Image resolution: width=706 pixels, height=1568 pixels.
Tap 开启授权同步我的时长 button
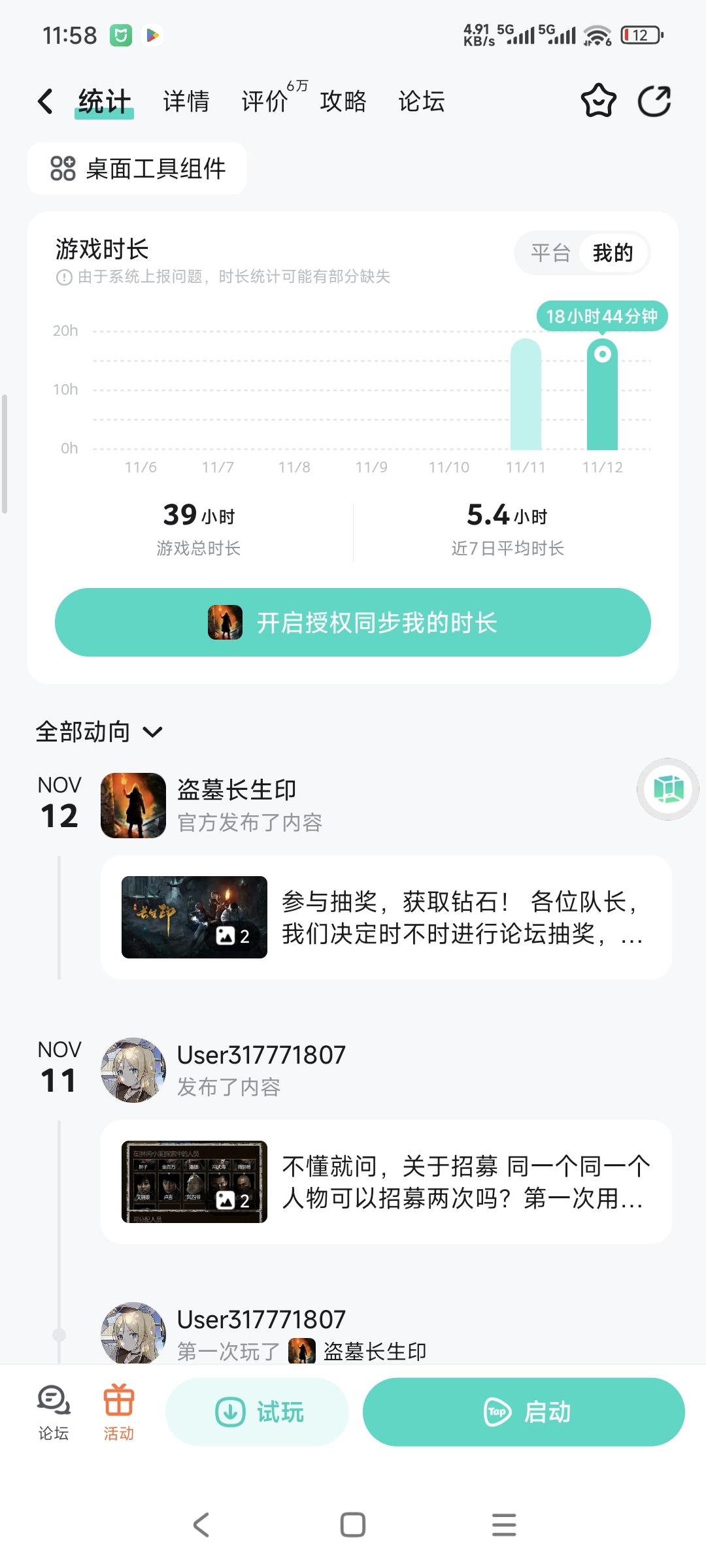(353, 623)
